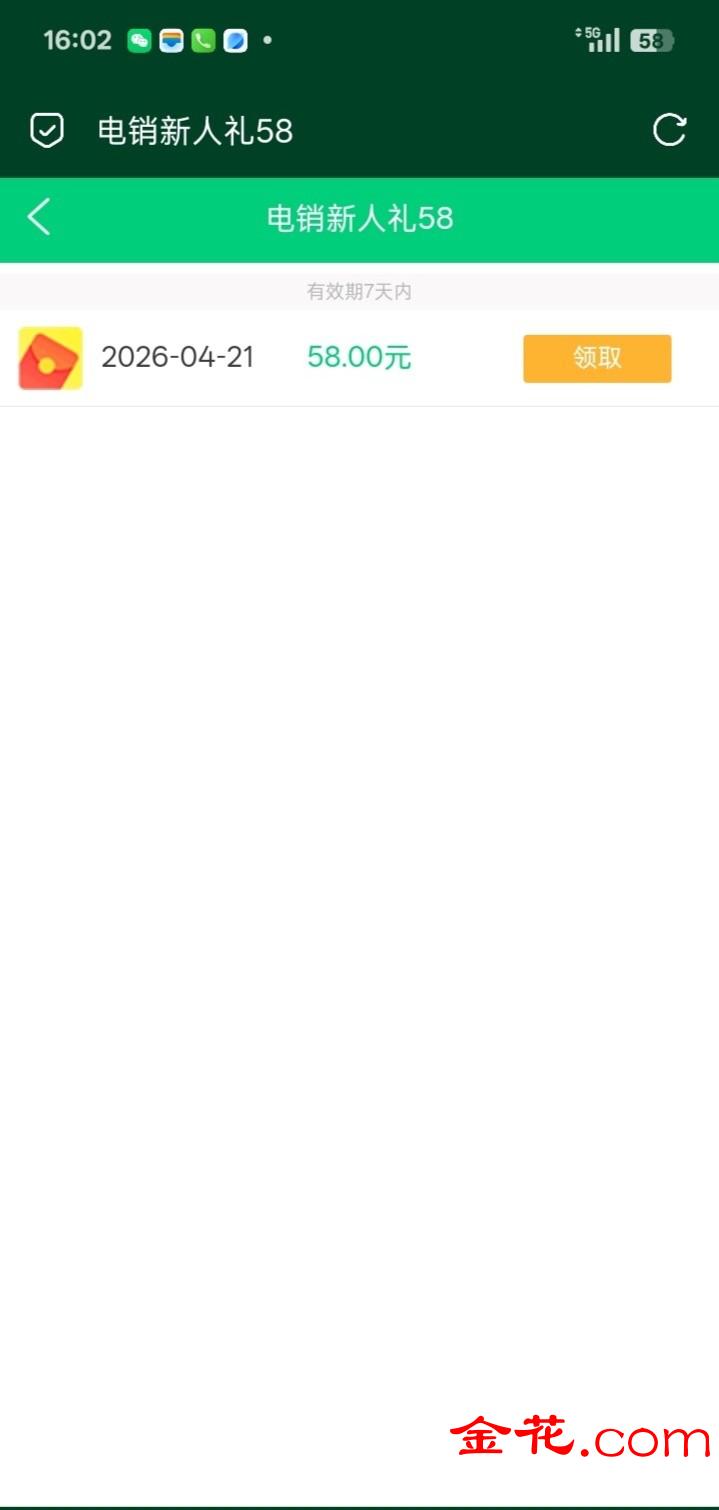
Task: Claim the 58.00元 reward with 领取
Action: point(597,358)
